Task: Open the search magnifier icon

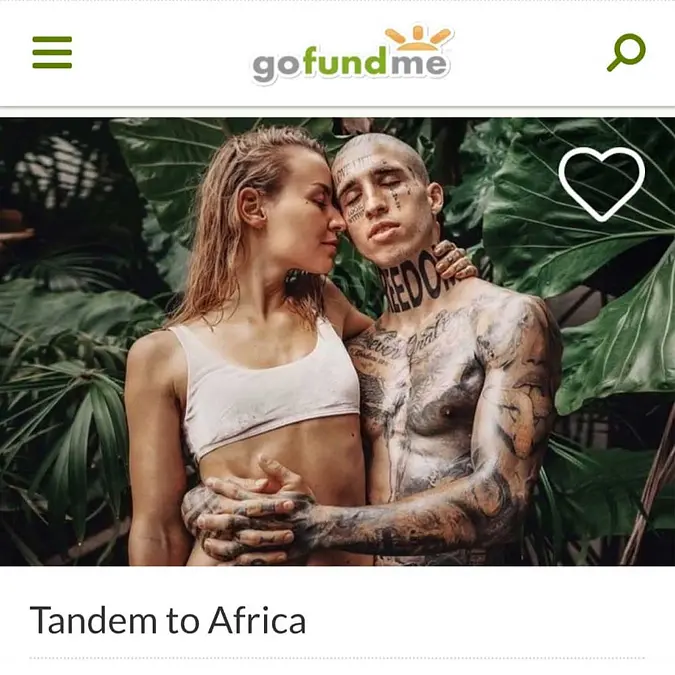Action: [x=626, y=53]
